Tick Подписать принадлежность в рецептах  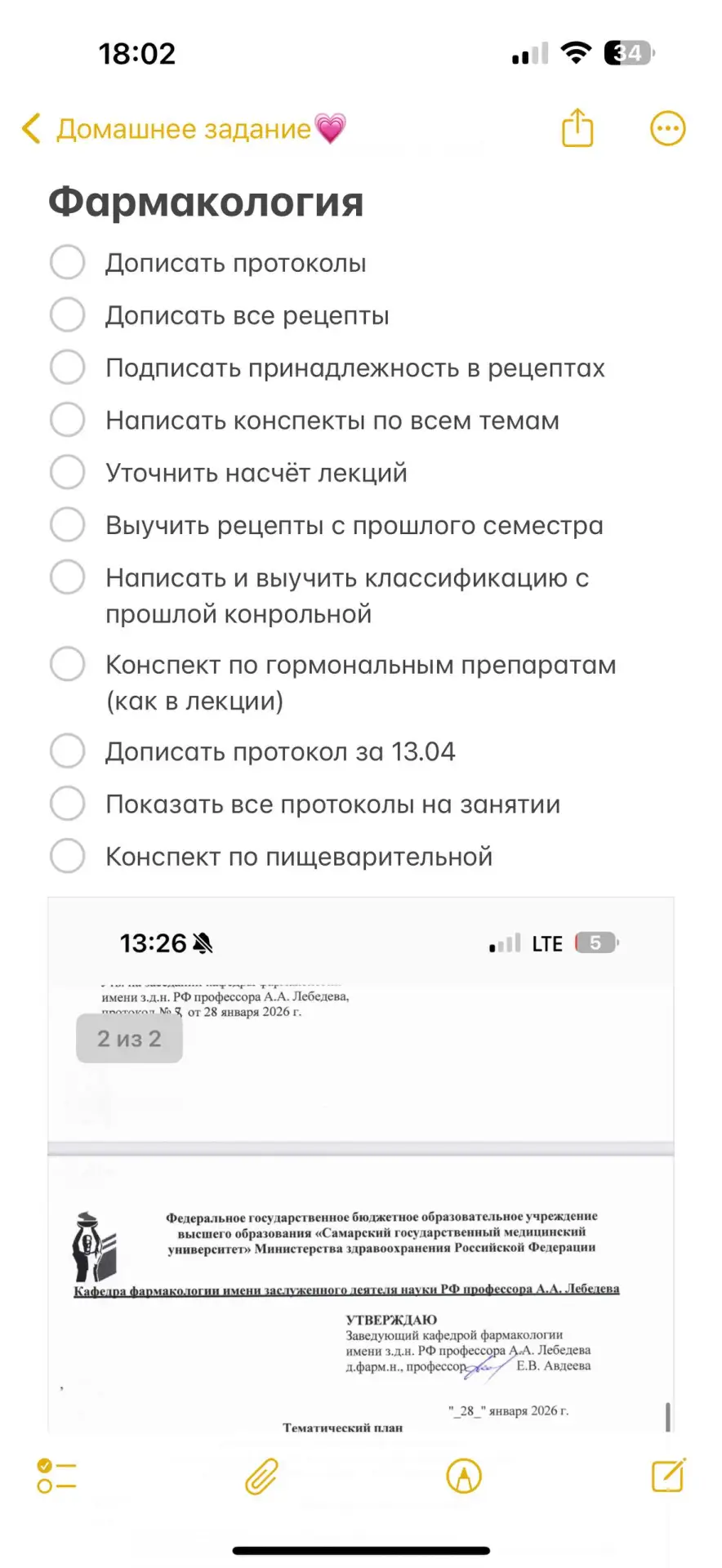coord(68,367)
